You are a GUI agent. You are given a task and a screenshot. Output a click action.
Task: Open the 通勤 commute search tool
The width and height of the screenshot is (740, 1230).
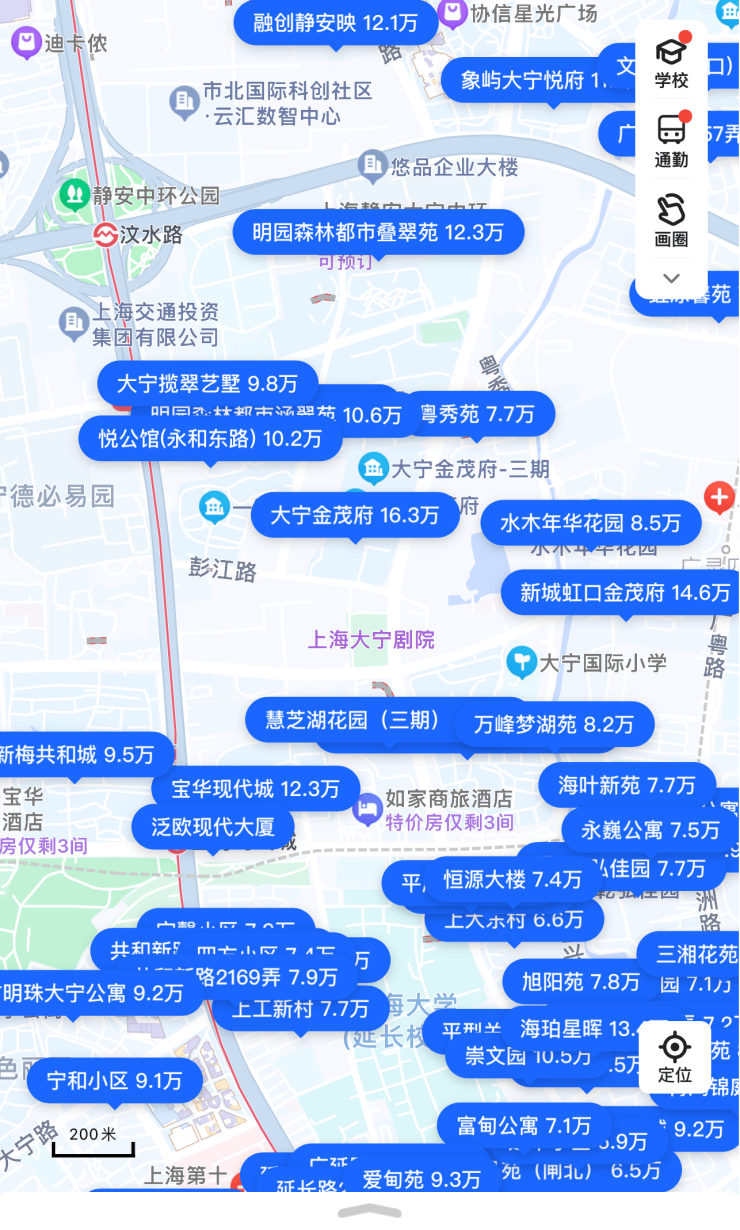671,141
